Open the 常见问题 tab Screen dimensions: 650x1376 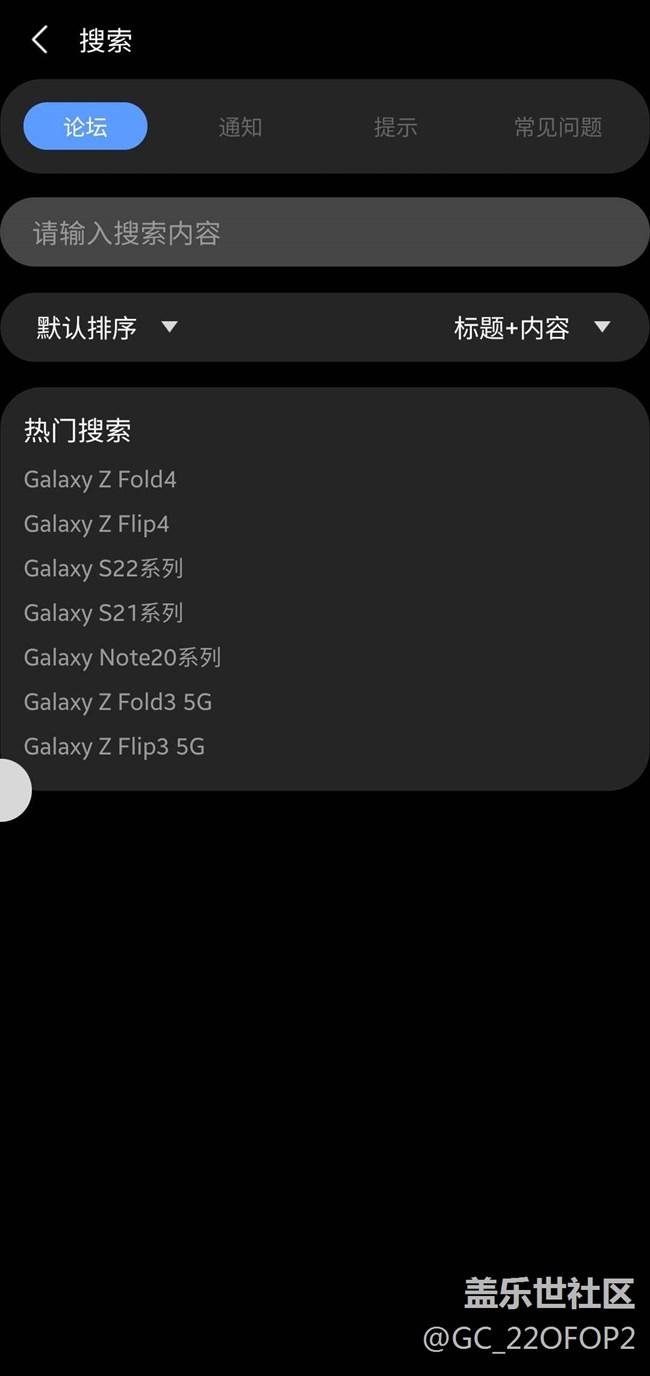(558, 127)
